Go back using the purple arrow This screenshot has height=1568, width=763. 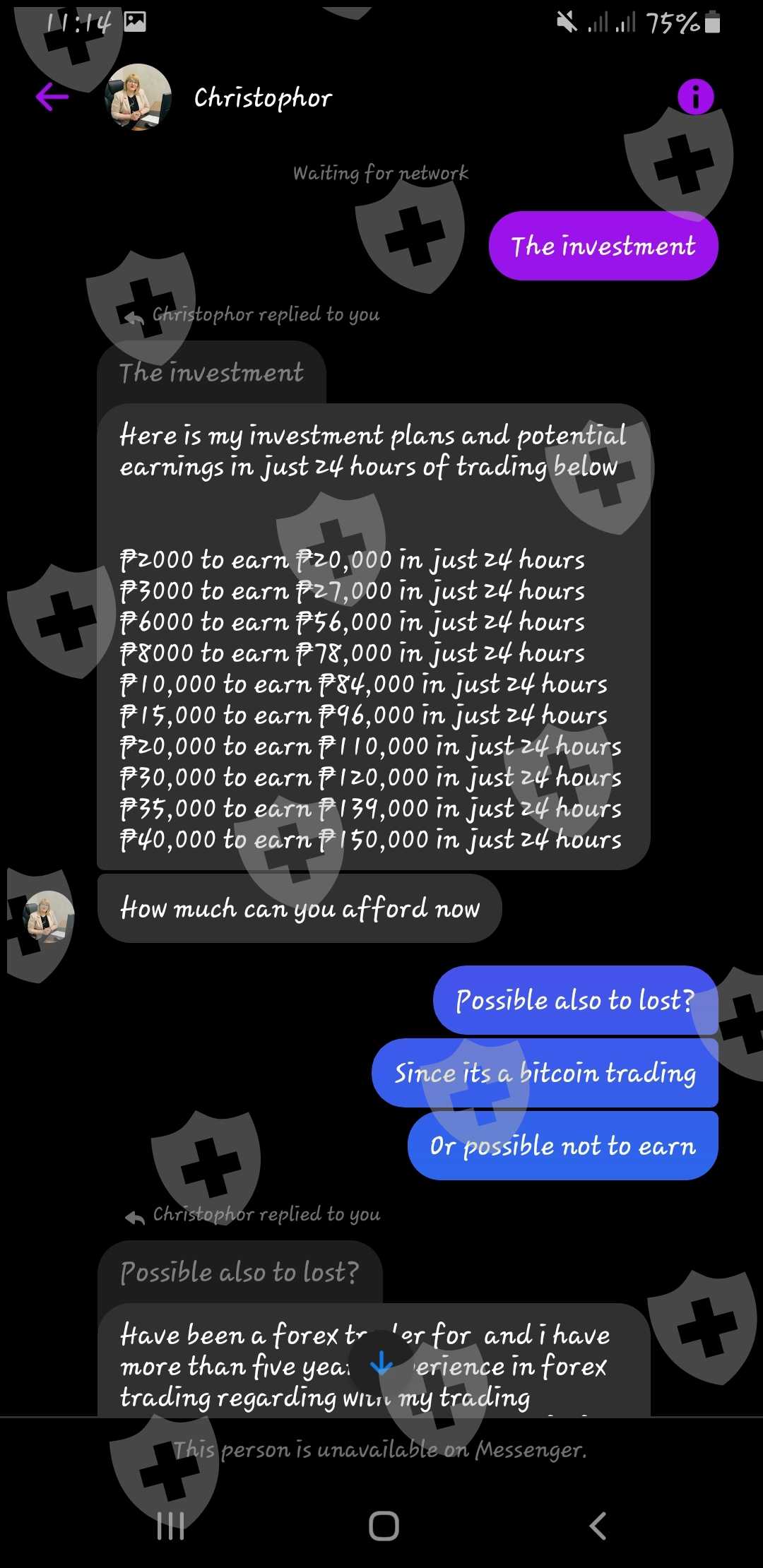pos(52,97)
